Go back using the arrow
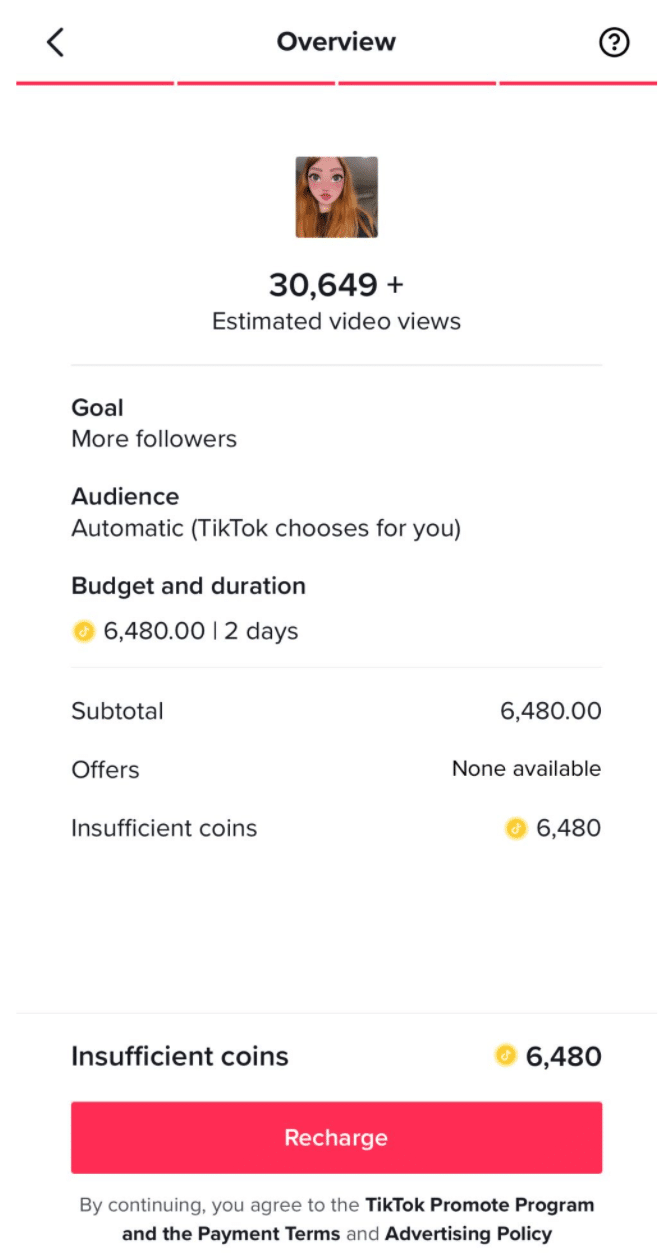Viewport: 668px width, 1258px height. 55,42
